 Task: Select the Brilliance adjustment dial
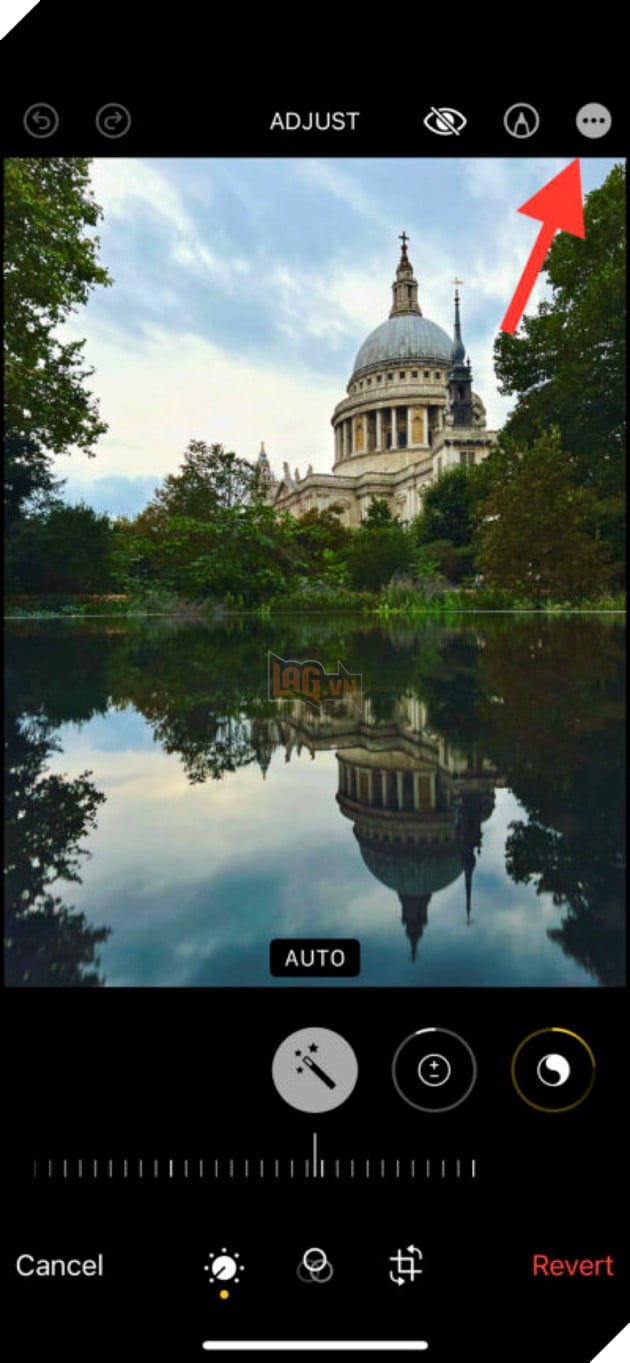click(553, 1070)
